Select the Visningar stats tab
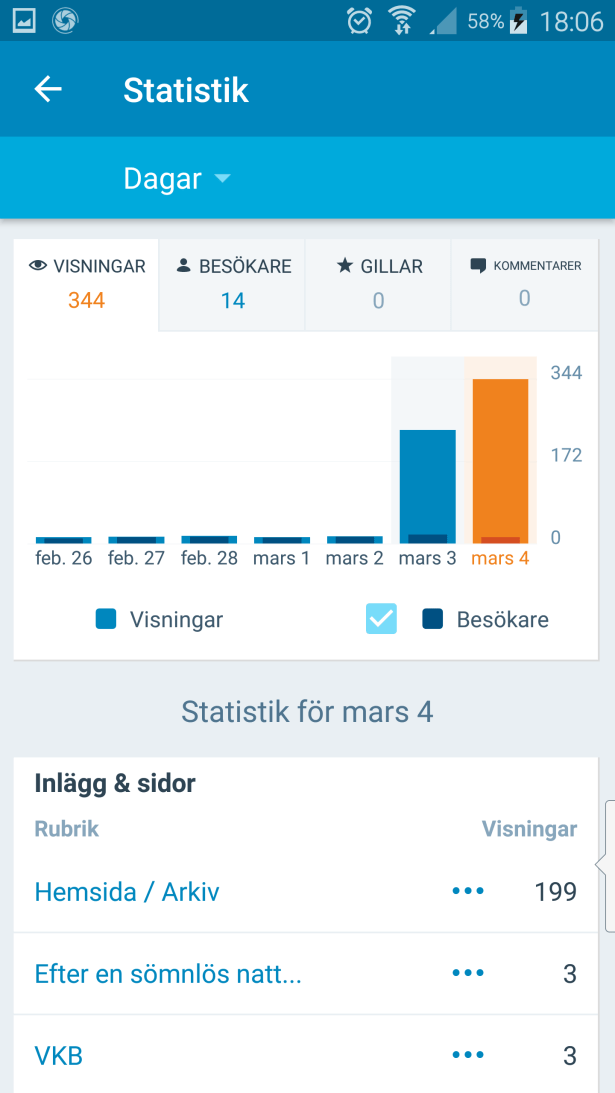The width and height of the screenshot is (615, 1093). click(86, 283)
